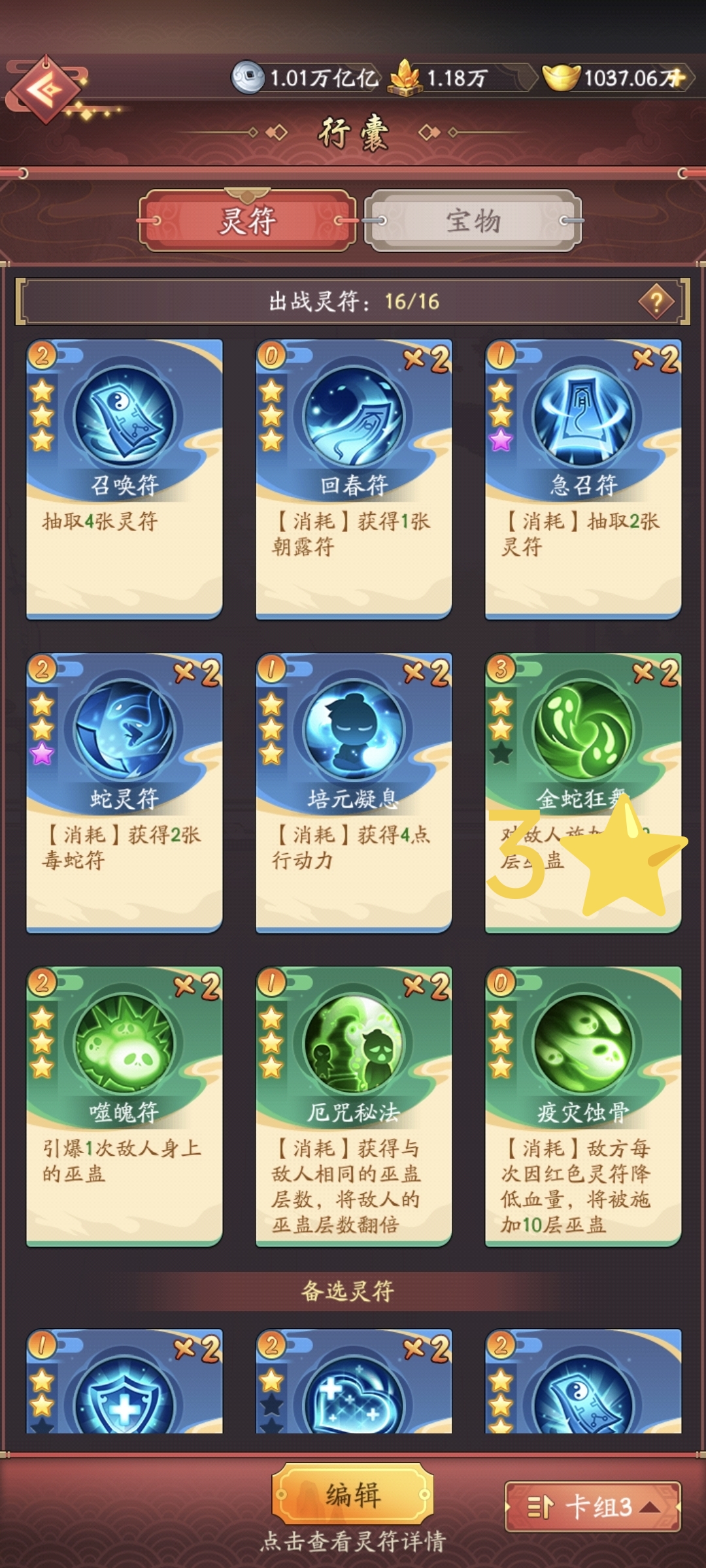This screenshot has width=706, height=1568.
Task: Expand the 卡组3 deck selector
Action: [x=592, y=1507]
